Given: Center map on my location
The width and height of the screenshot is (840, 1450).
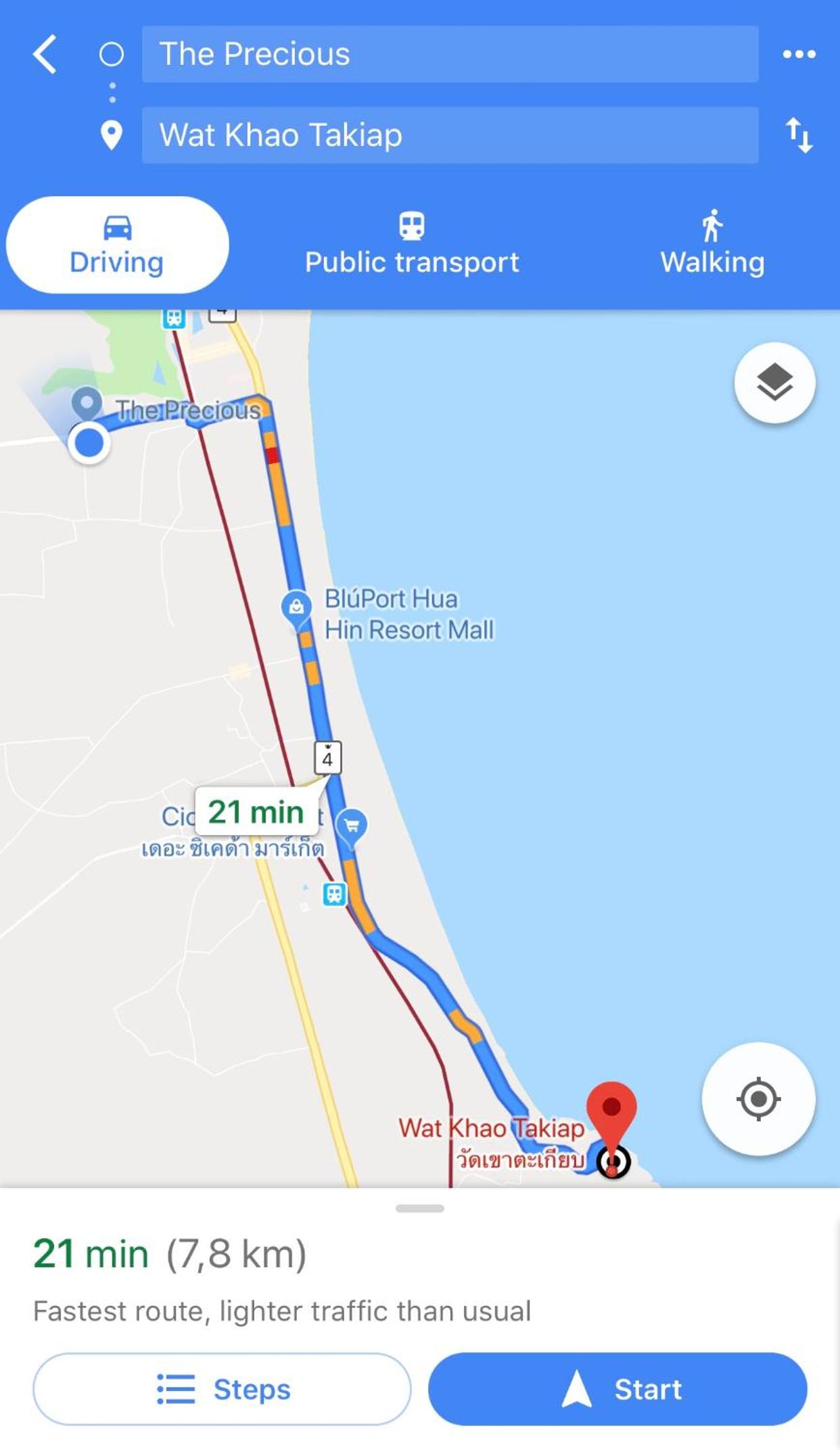Looking at the screenshot, I should pos(758,1099).
